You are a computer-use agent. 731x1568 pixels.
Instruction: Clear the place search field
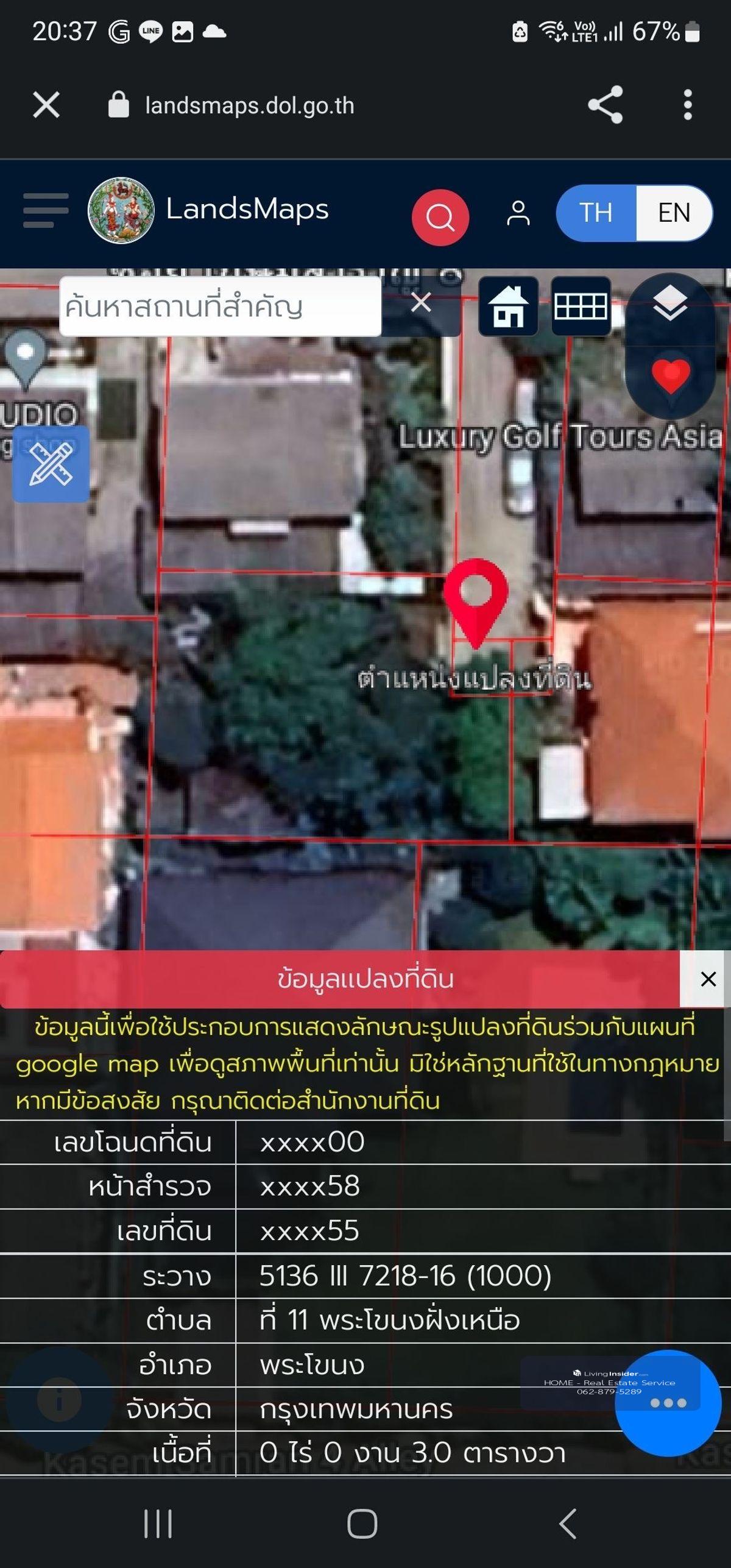421,303
